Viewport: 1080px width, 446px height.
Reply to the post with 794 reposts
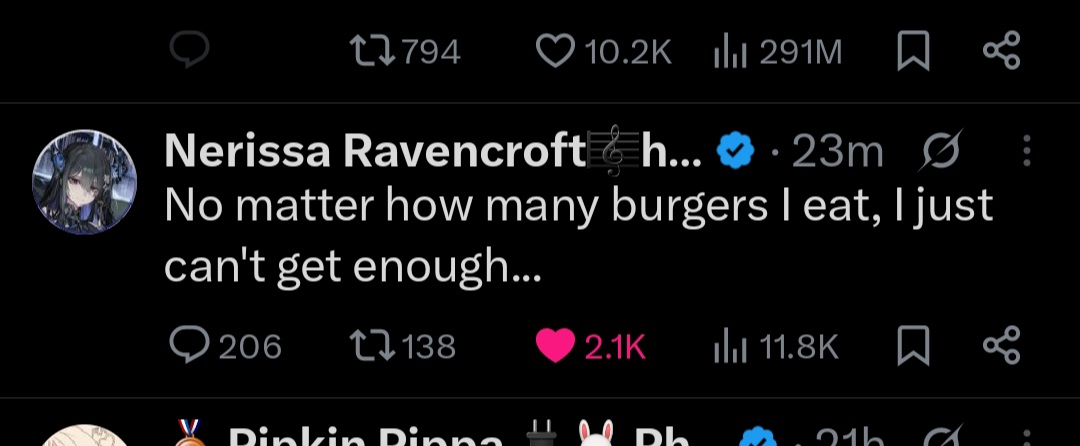click(189, 52)
